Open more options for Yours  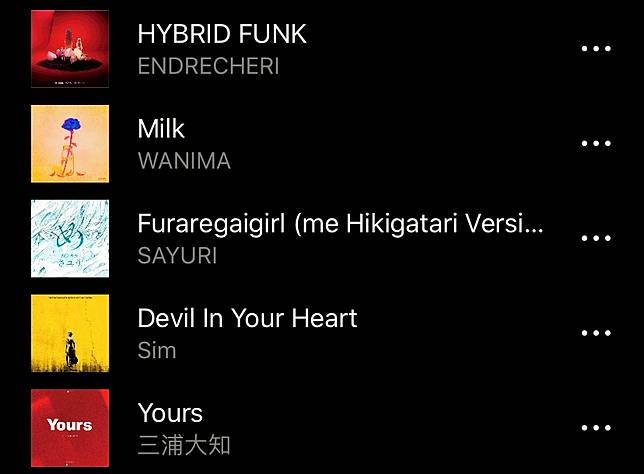click(x=596, y=428)
